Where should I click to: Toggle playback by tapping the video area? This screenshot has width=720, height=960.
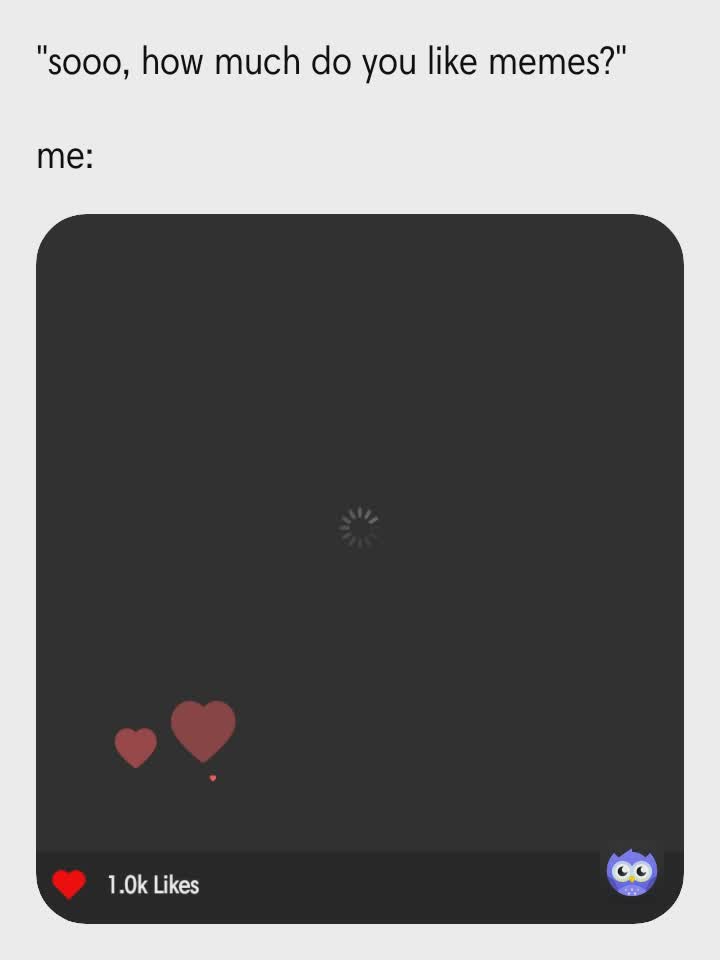point(360,500)
